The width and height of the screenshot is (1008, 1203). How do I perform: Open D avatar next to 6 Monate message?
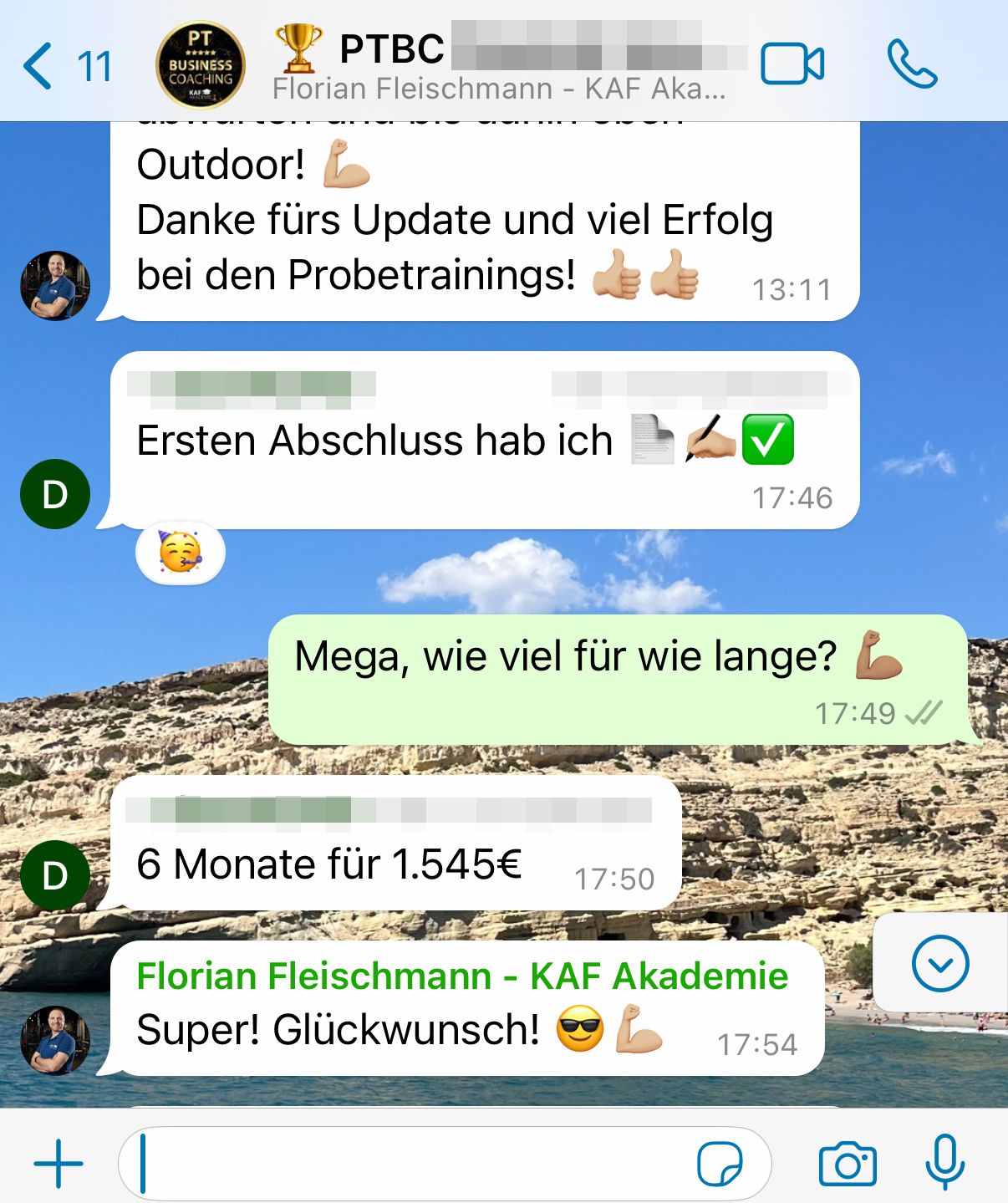(55, 875)
